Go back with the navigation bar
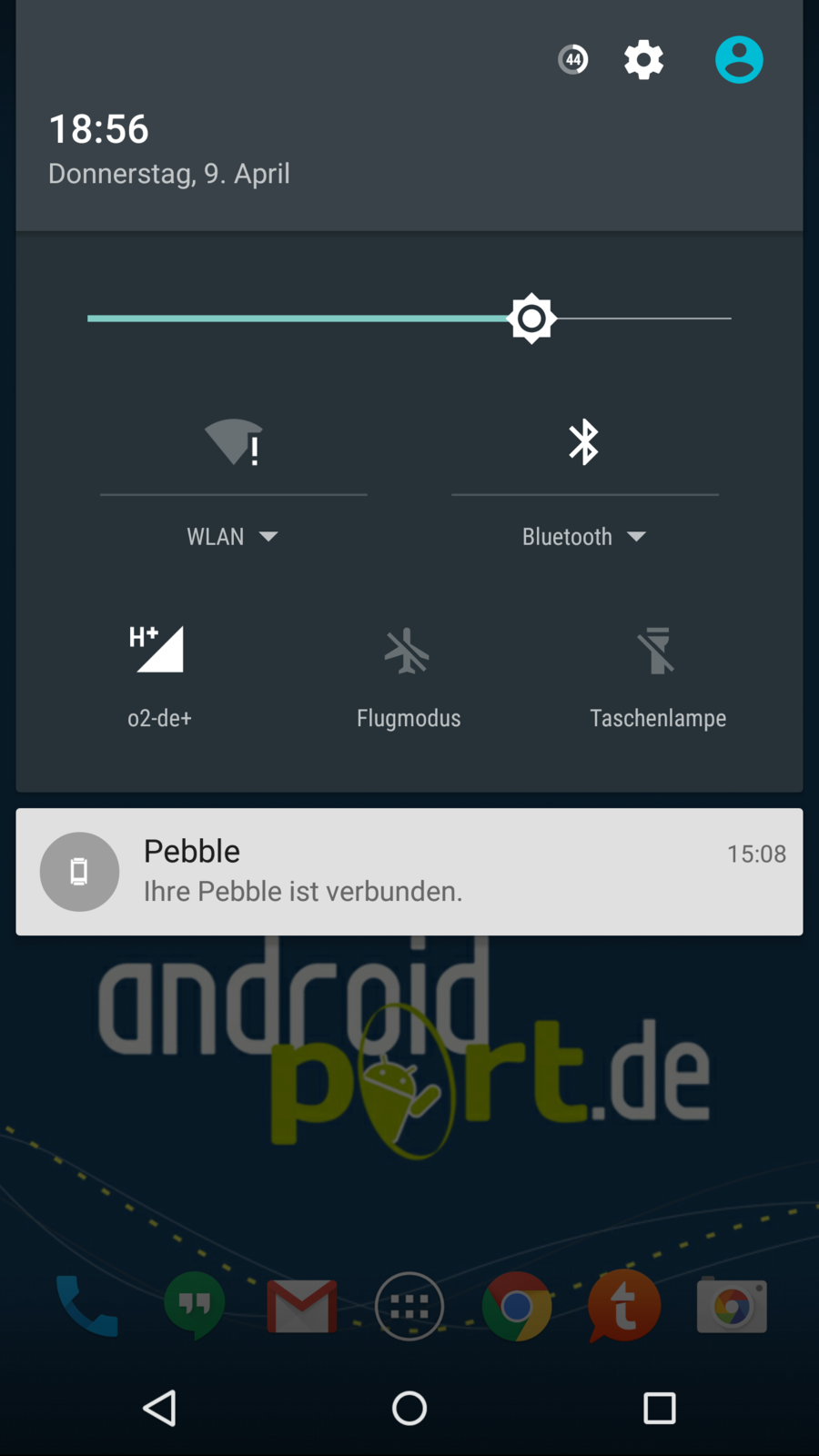 coord(160,1408)
